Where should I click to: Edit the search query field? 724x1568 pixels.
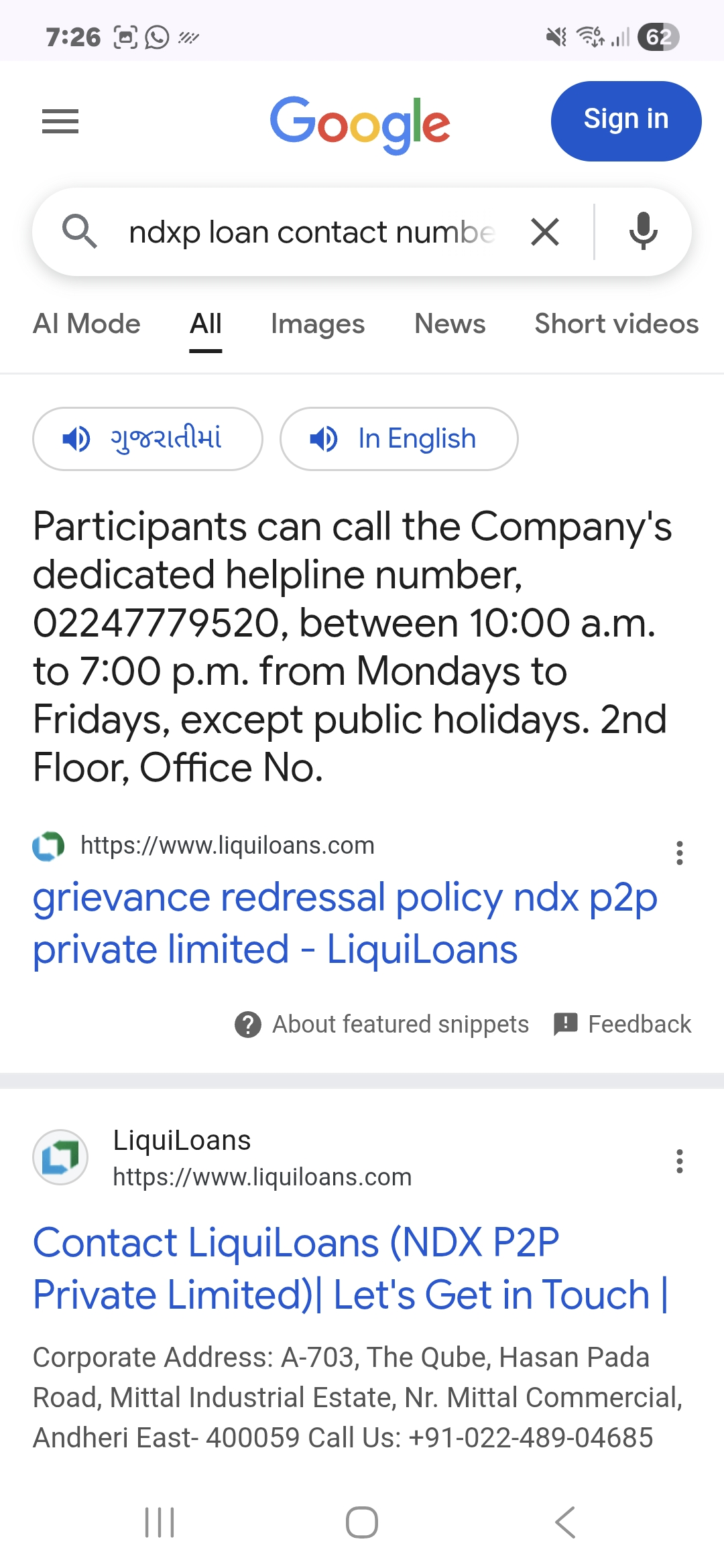pos(312,233)
